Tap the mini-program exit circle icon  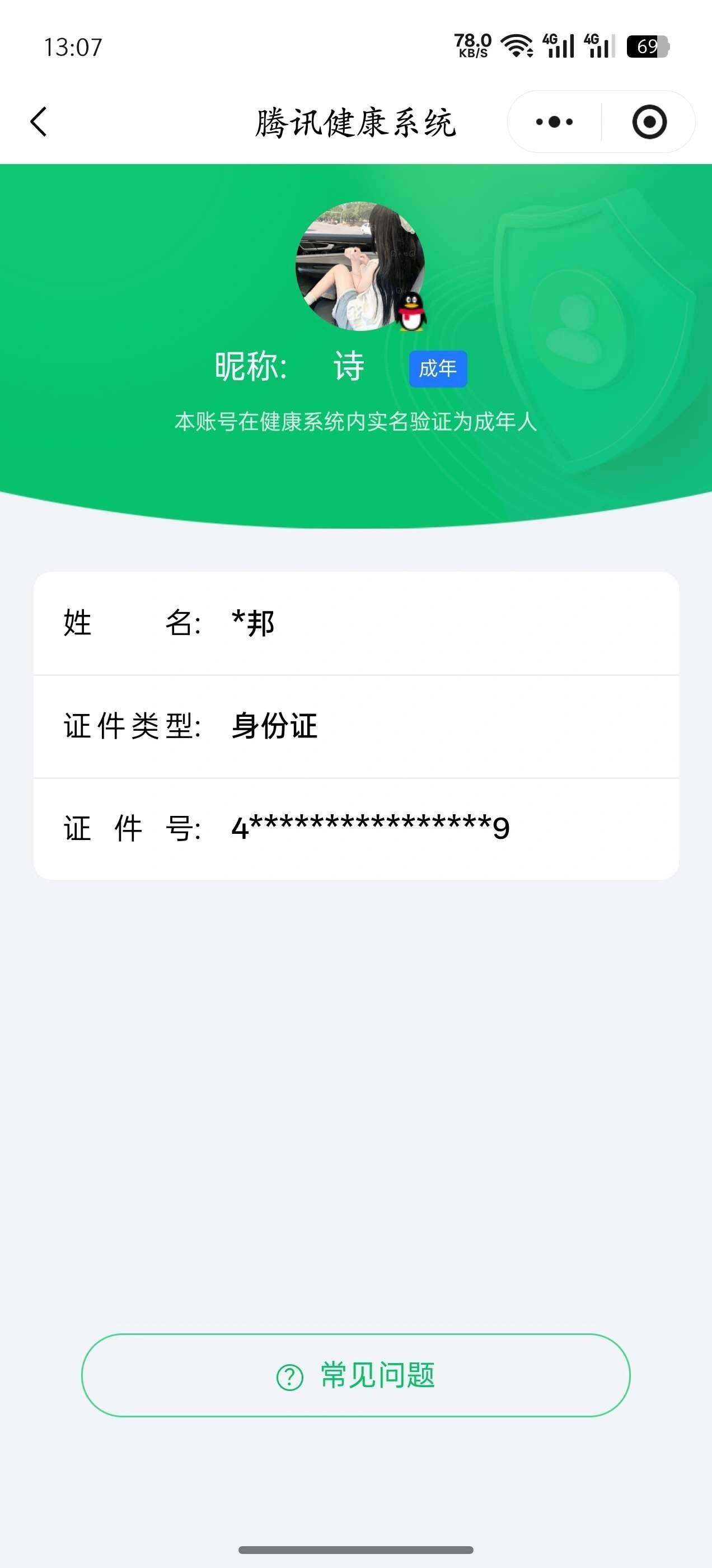click(x=649, y=121)
